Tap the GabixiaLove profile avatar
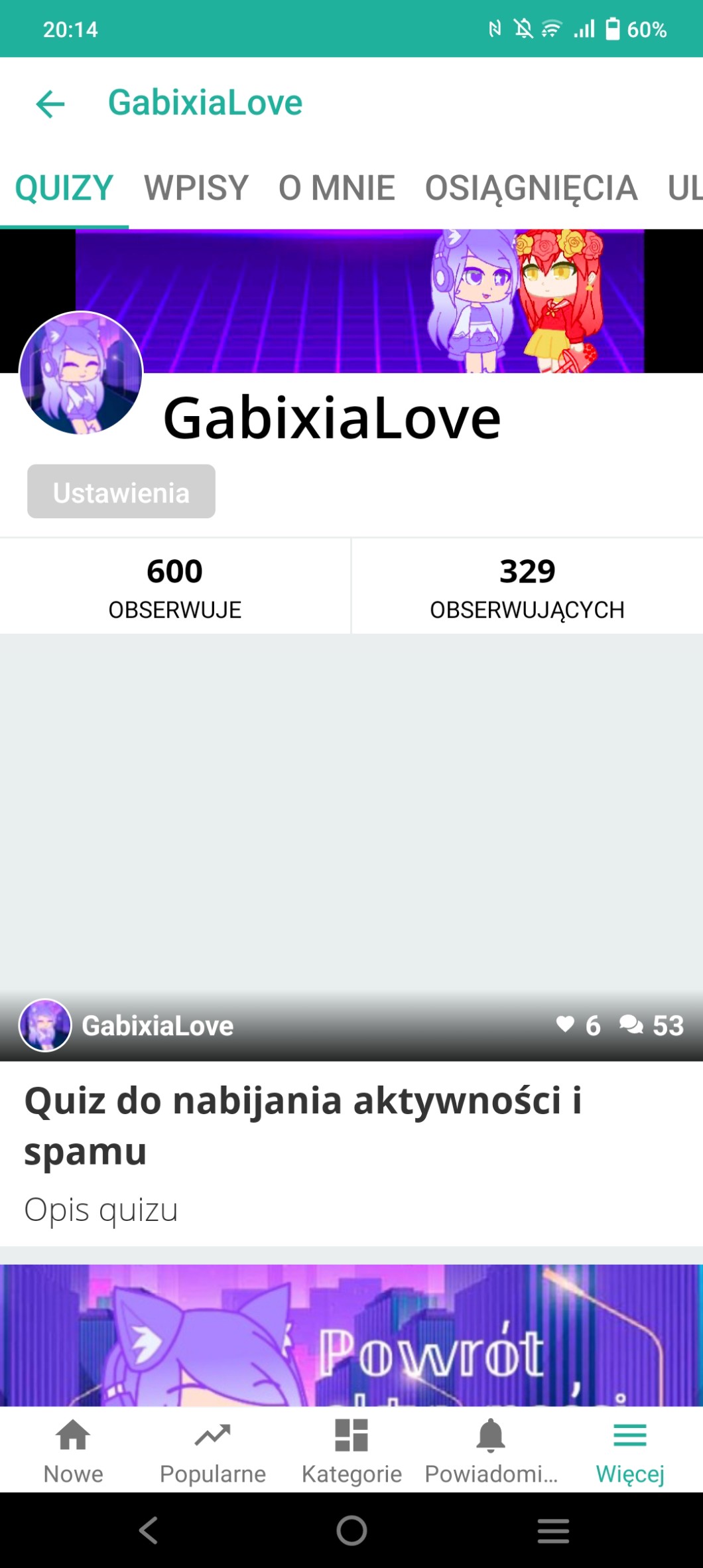The width and height of the screenshot is (703, 1568). click(81, 373)
